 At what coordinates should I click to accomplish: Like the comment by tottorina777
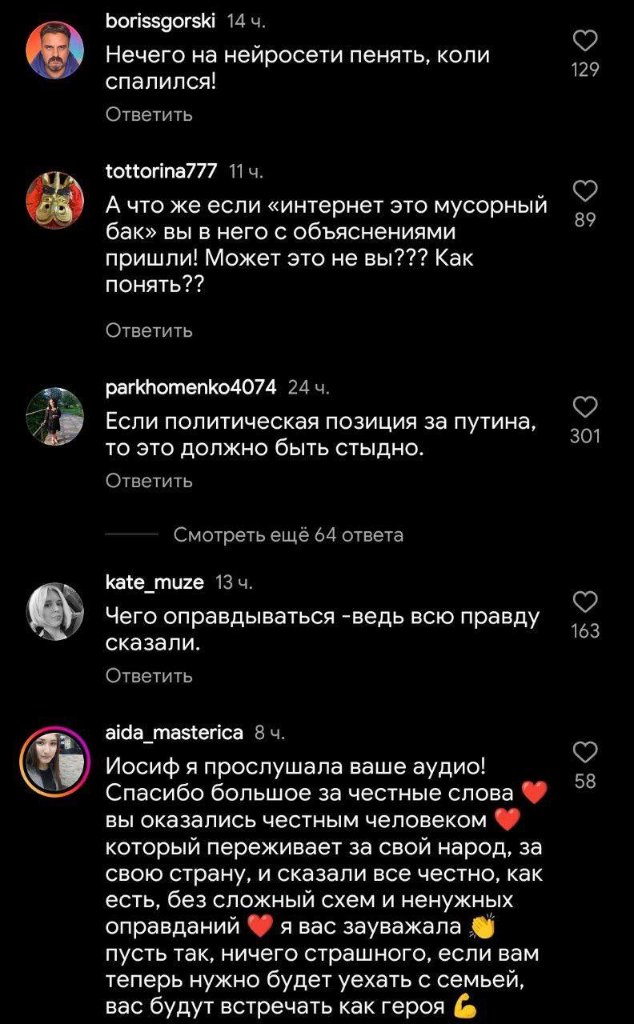click(x=586, y=190)
